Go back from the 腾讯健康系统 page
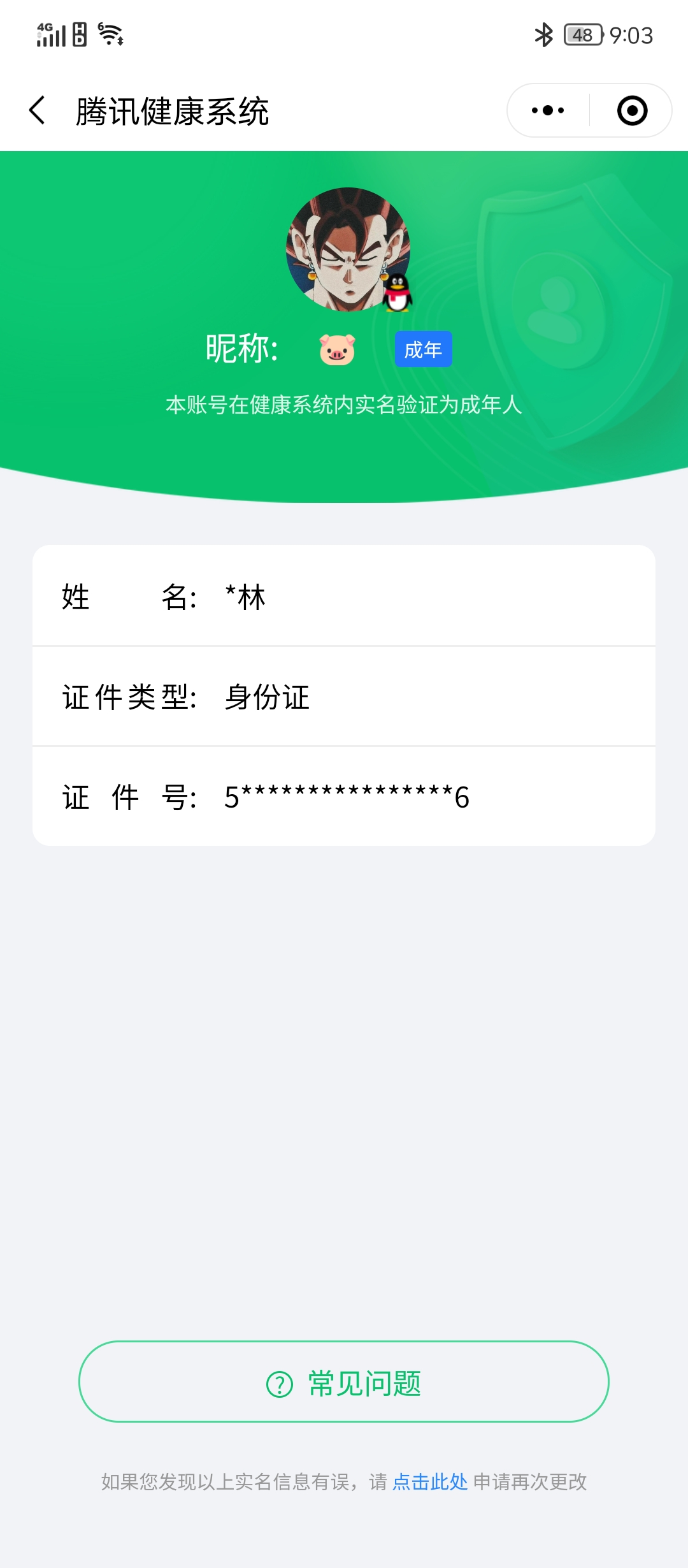Image resolution: width=688 pixels, height=1568 pixels. (38, 111)
